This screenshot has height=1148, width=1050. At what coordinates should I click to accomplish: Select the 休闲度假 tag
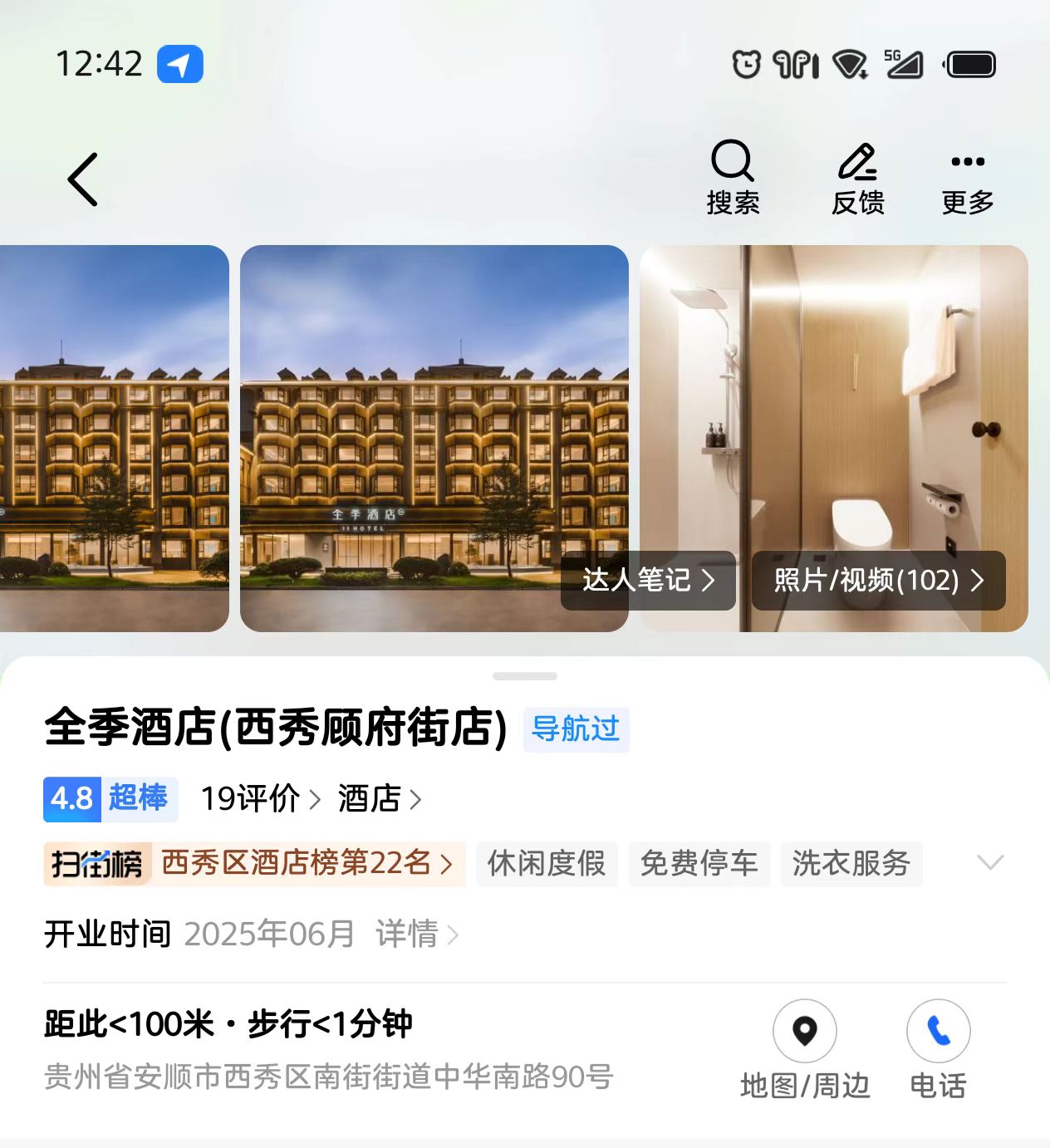point(547,864)
